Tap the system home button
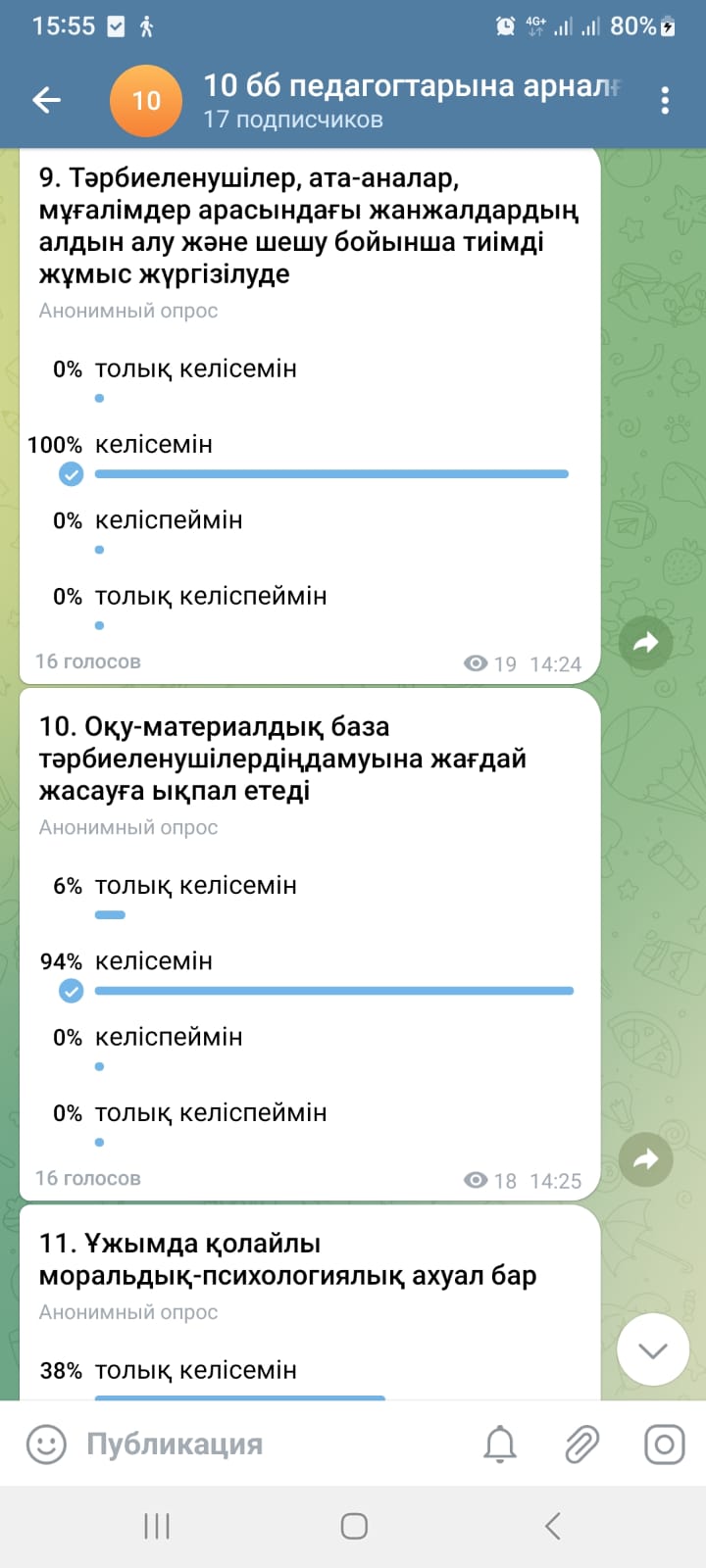 coord(354,1526)
